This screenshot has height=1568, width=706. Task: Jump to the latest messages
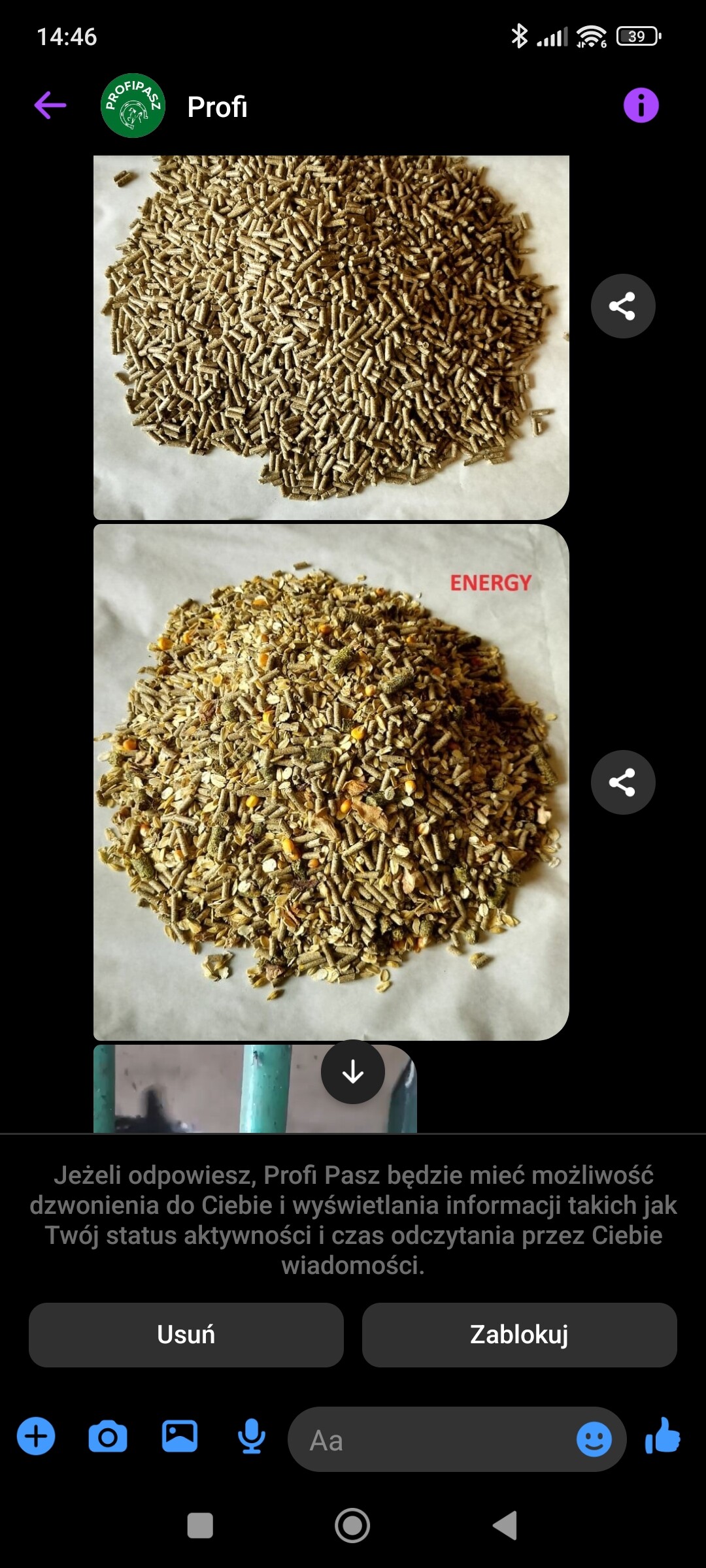click(x=352, y=1071)
